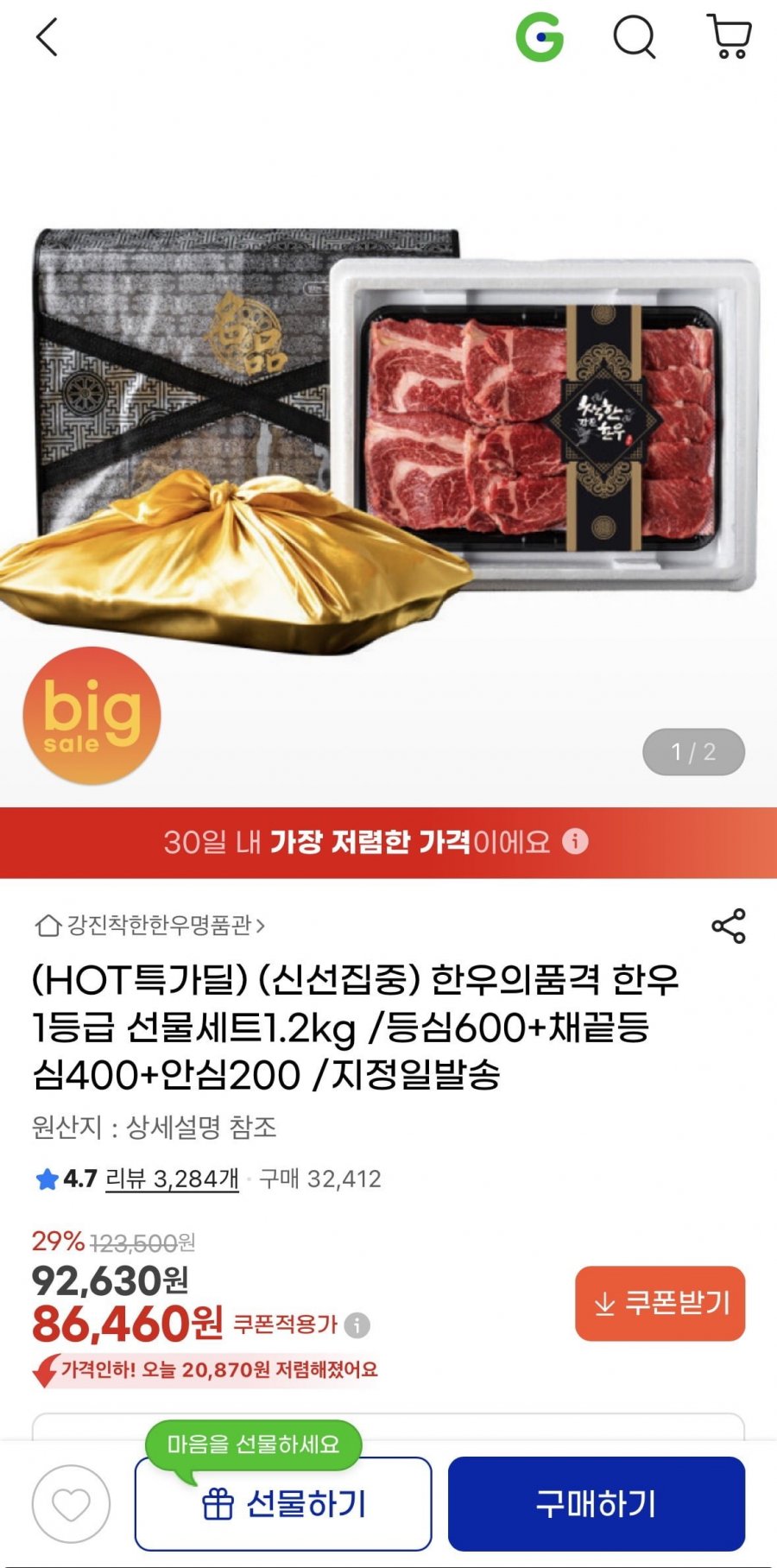Open the shopping cart
Screen dimensions: 777x1568
coord(729,36)
